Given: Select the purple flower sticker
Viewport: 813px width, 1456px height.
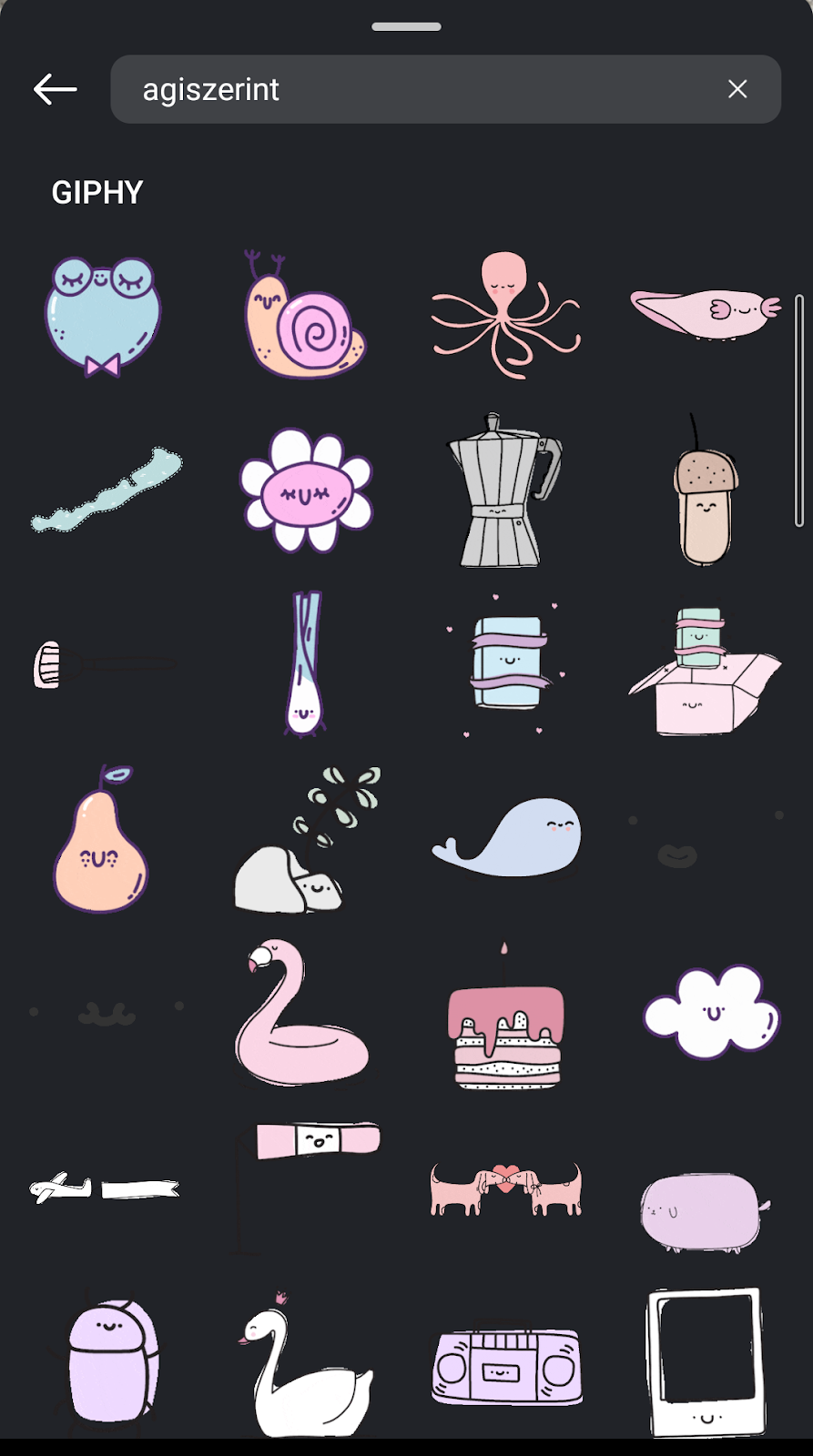Looking at the screenshot, I should [306, 491].
